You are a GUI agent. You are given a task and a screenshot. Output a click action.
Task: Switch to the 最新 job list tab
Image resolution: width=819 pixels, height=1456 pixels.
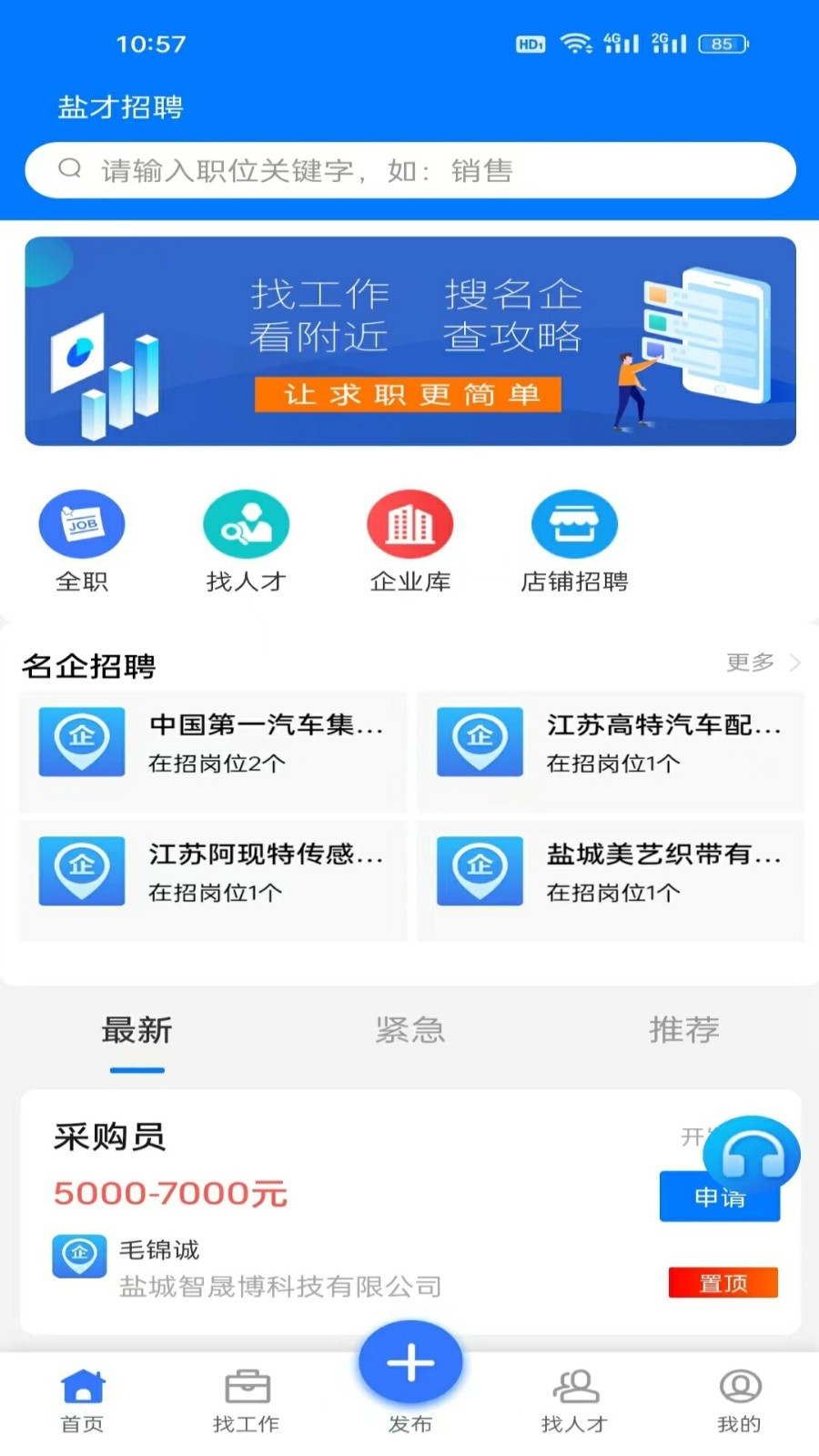click(x=136, y=1031)
